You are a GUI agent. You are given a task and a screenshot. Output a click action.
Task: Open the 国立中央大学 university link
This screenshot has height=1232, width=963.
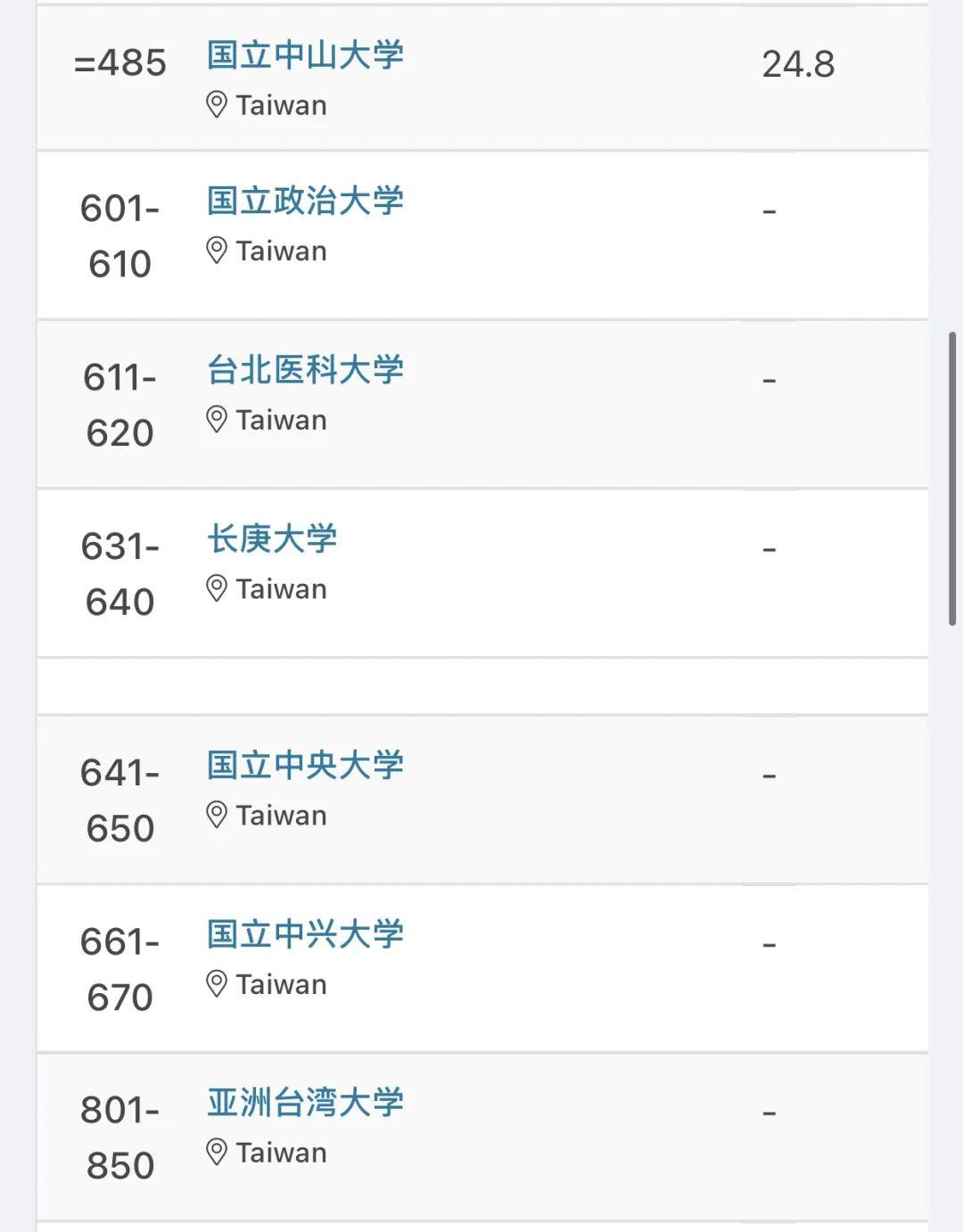[306, 765]
